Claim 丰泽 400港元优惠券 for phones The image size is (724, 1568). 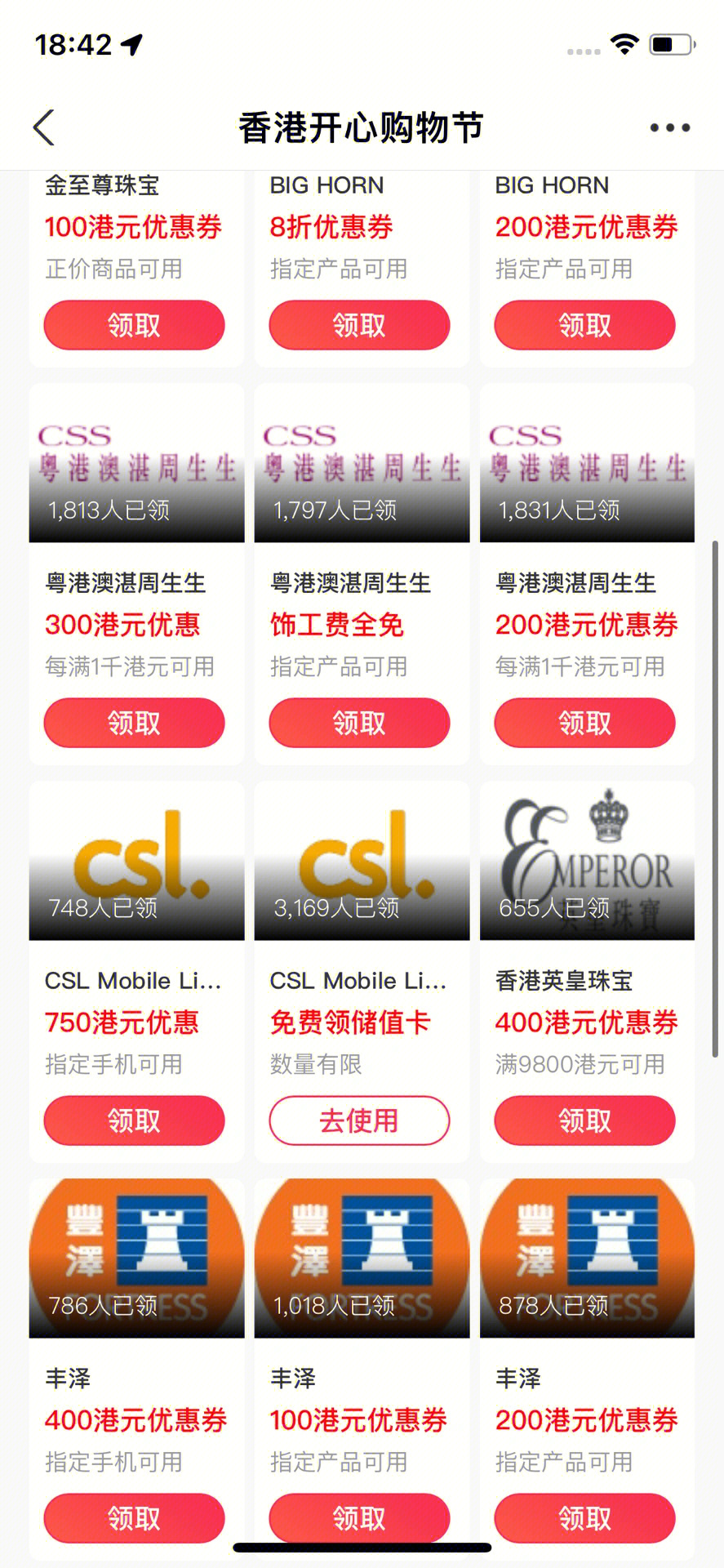tap(134, 1518)
